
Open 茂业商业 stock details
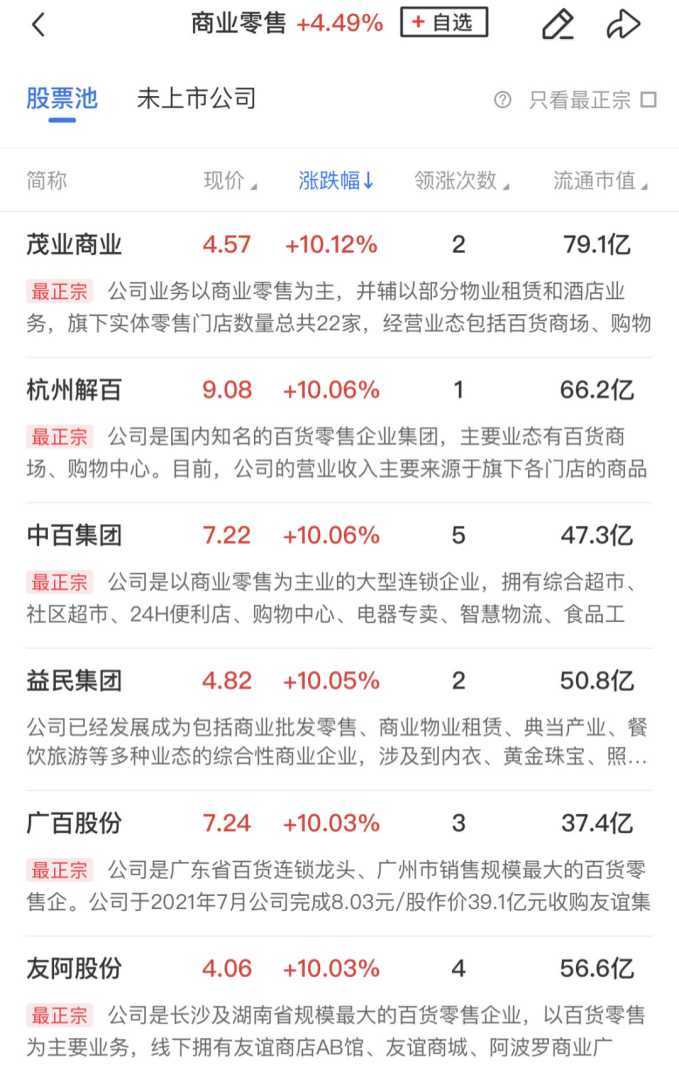[74, 244]
